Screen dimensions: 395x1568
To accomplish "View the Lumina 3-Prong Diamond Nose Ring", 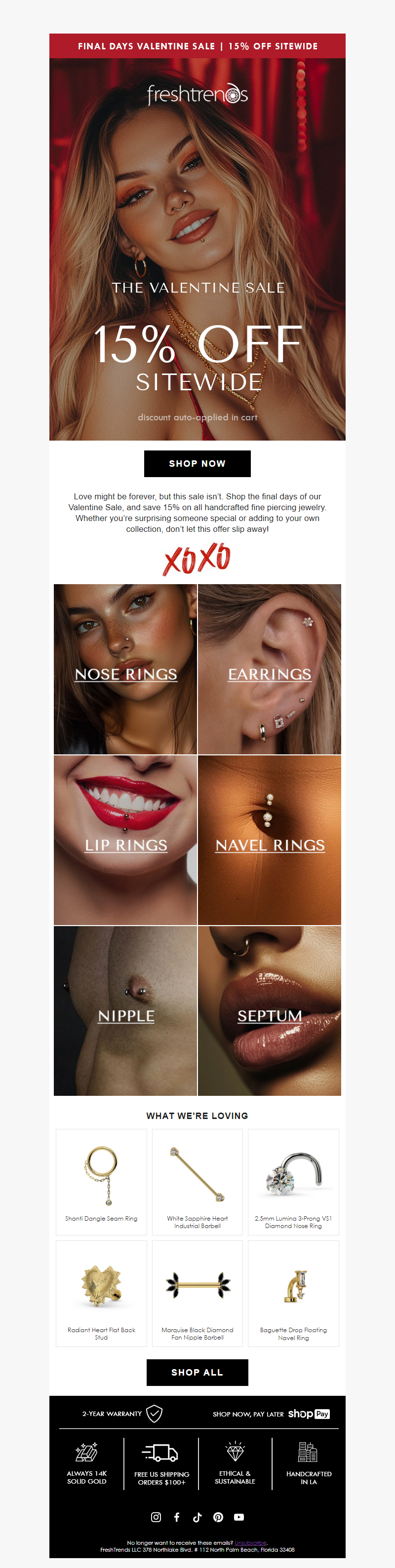I will [293, 1182].
